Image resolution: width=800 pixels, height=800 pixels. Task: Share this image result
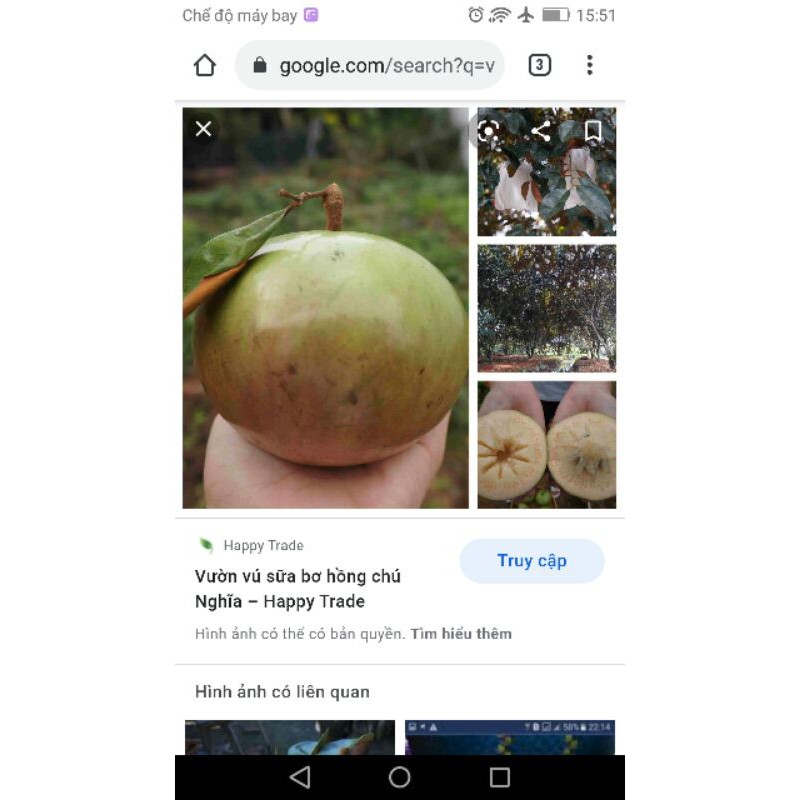[x=541, y=131]
